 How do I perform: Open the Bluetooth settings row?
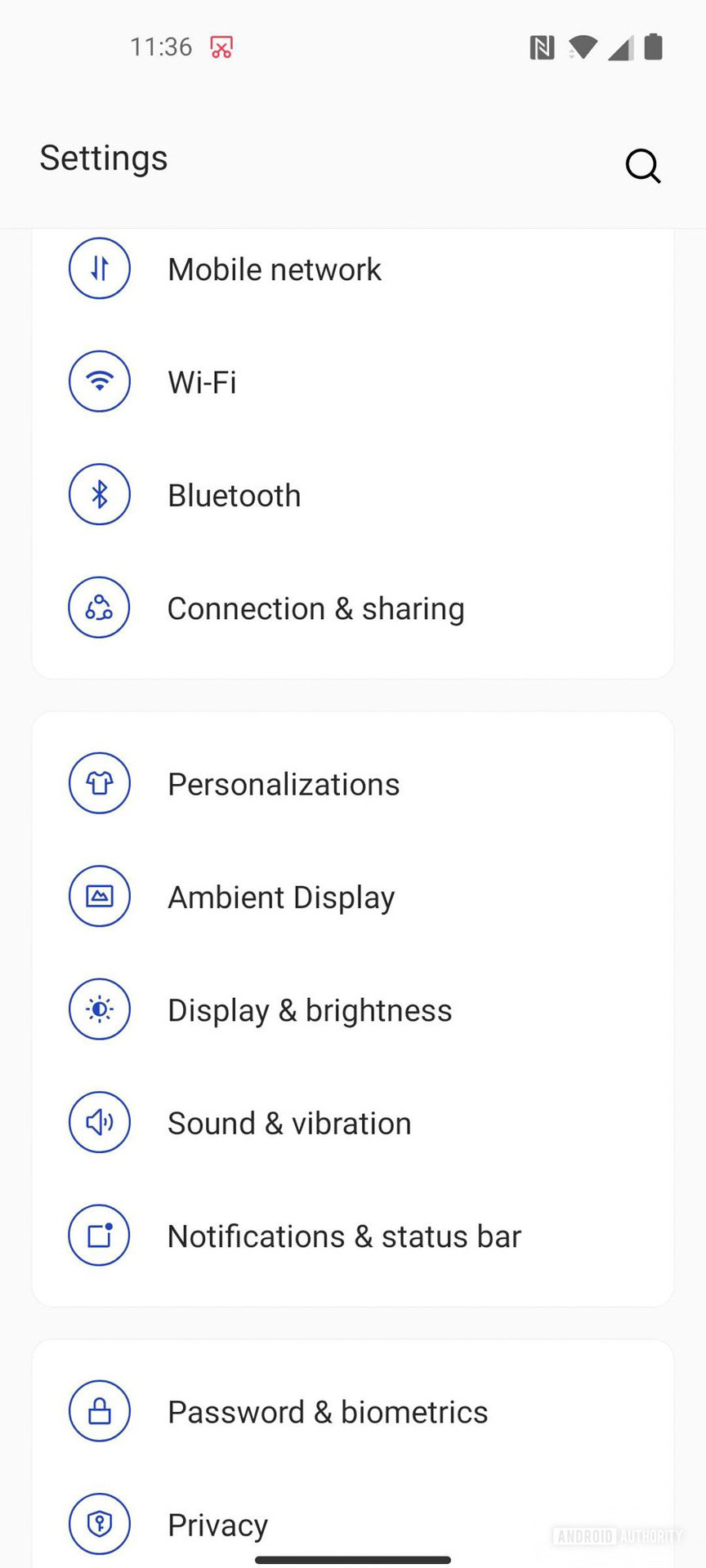tap(234, 496)
